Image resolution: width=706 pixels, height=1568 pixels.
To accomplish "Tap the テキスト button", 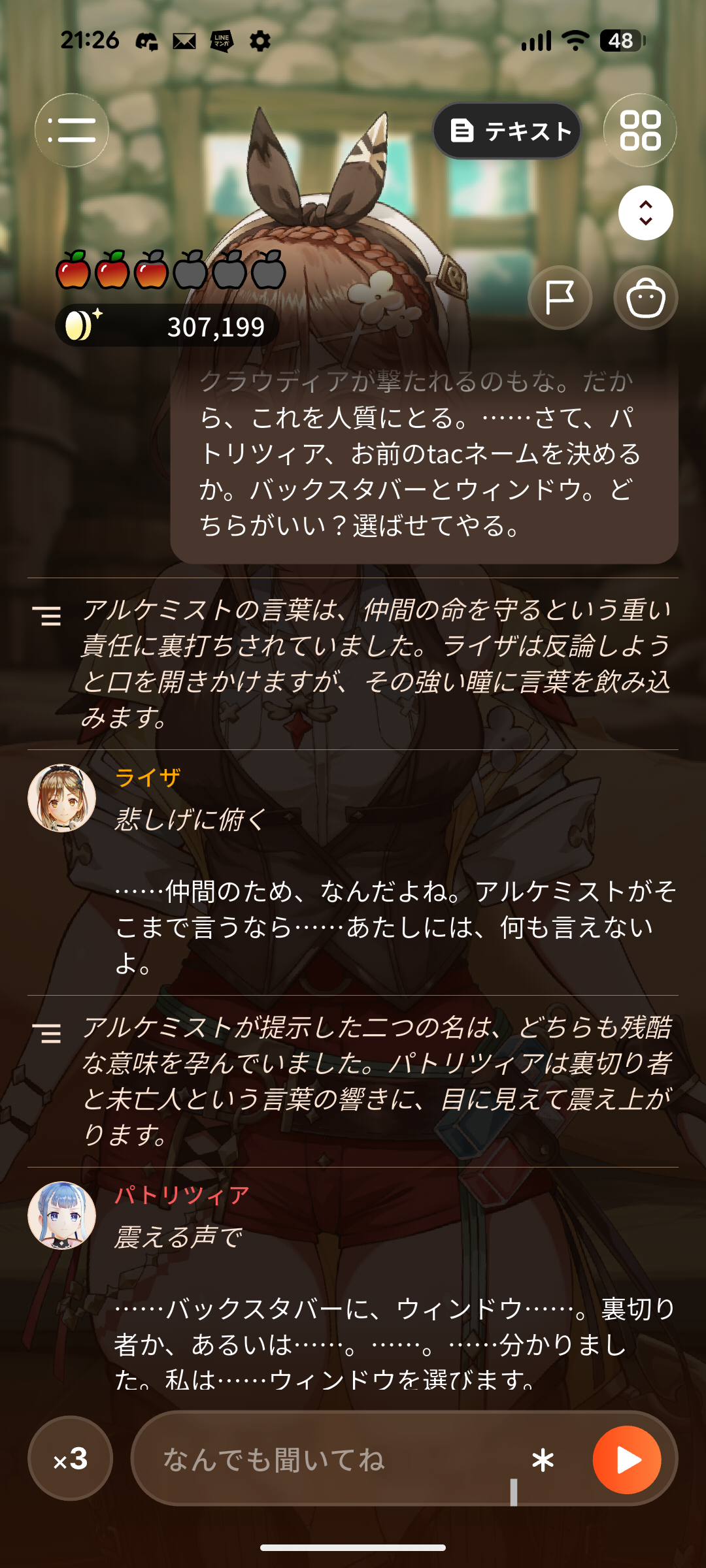I will click(507, 131).
